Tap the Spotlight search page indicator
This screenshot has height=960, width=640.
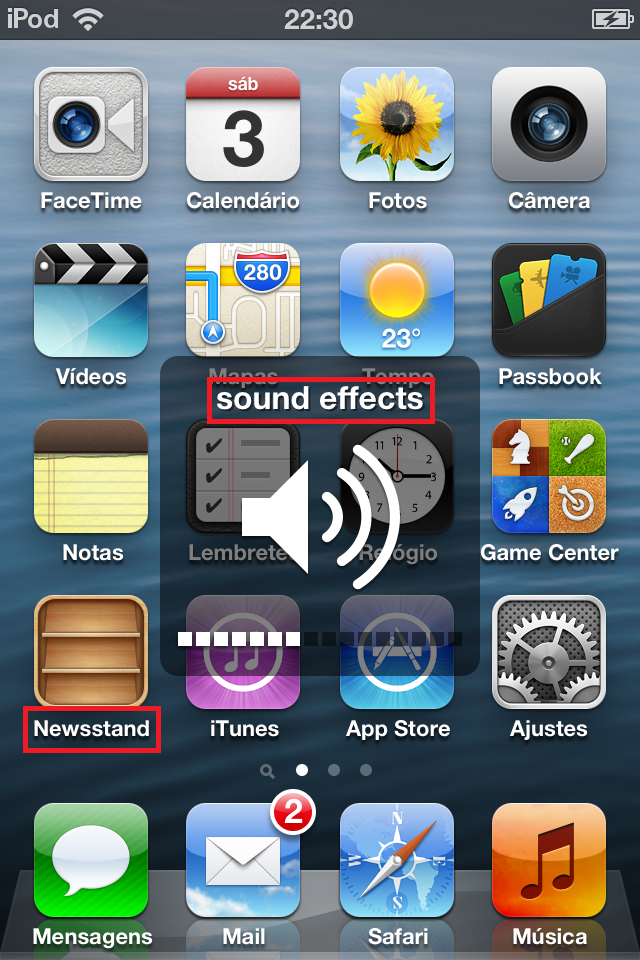(x=267, y=771)
